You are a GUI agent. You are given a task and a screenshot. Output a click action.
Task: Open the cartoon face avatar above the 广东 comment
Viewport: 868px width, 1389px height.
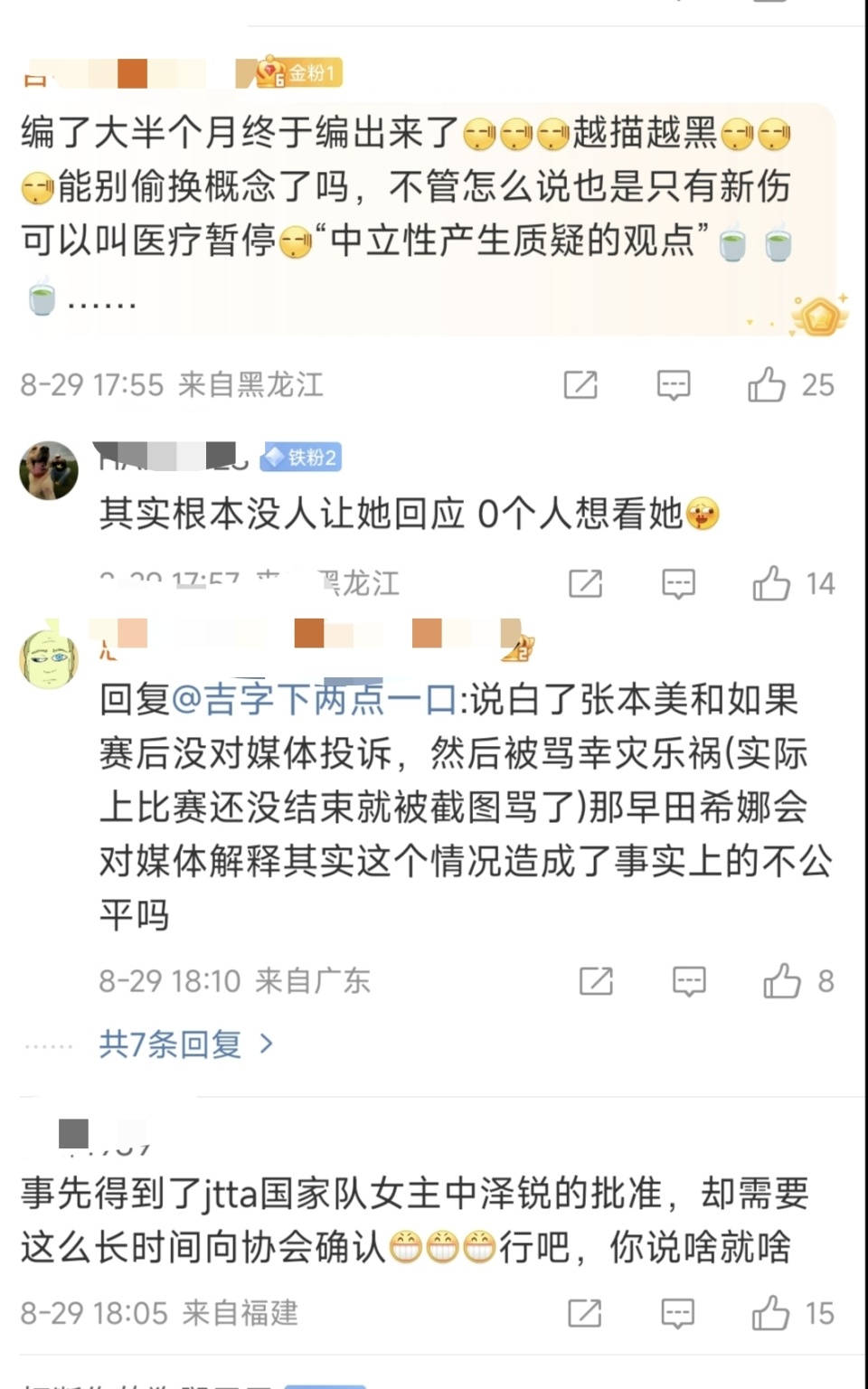click(49, 657)
